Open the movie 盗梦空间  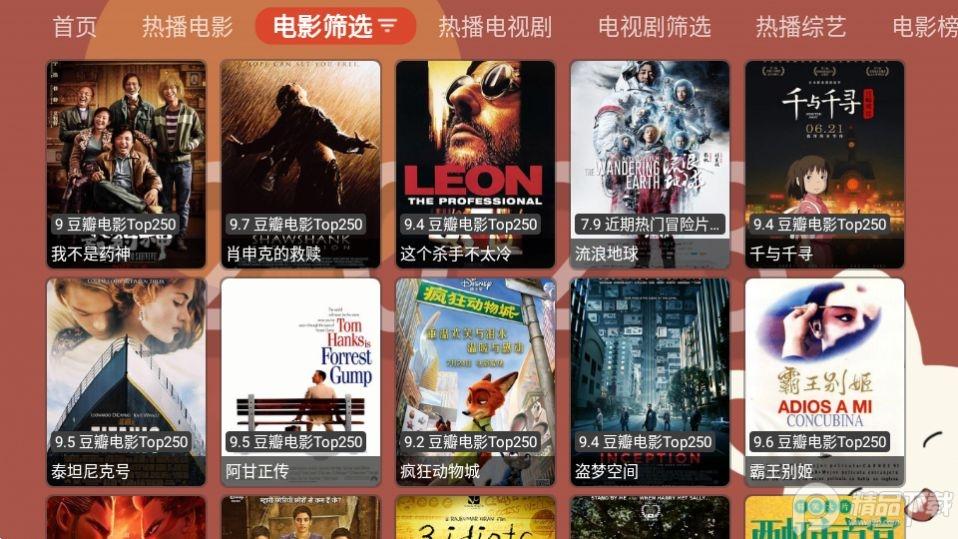(650, 381)
